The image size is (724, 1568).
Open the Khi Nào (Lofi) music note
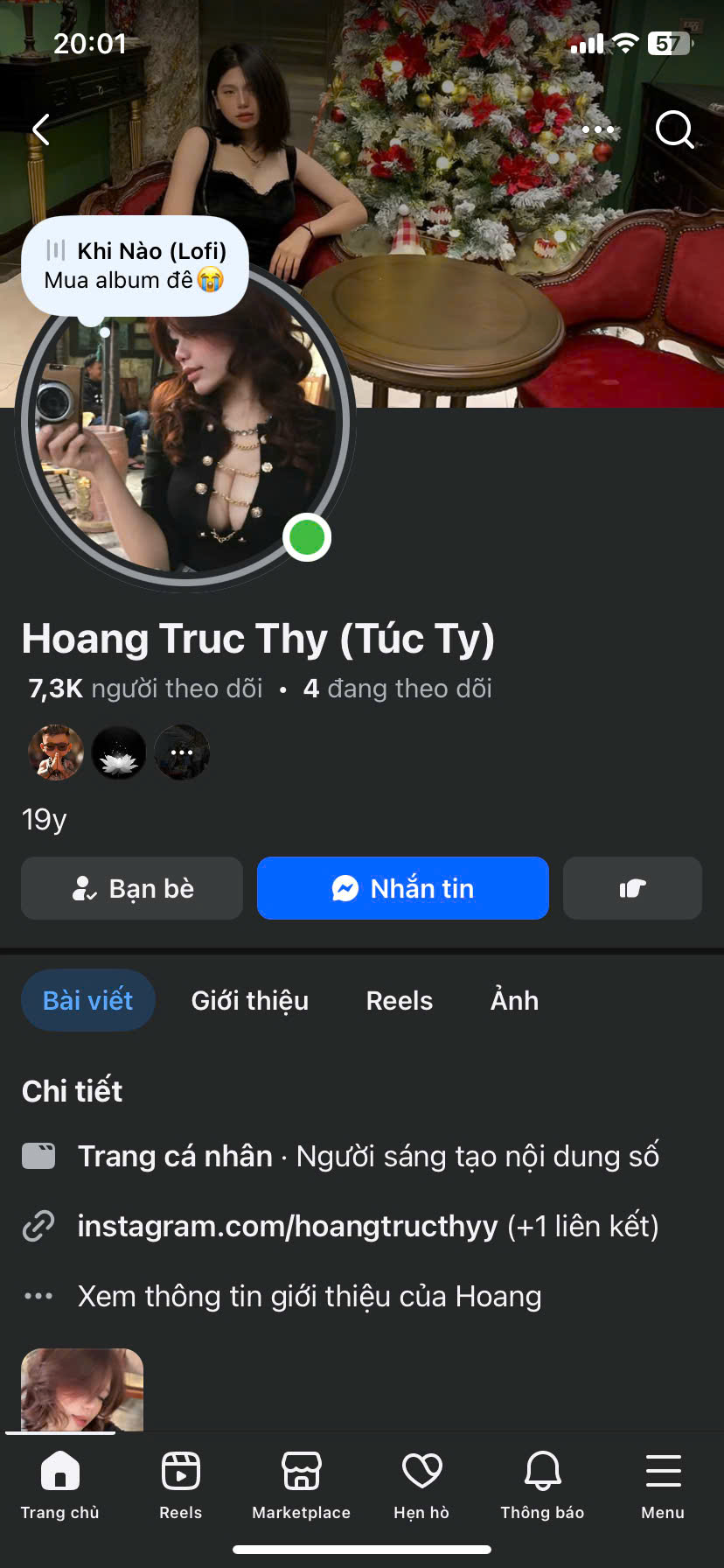coord(136,266)
